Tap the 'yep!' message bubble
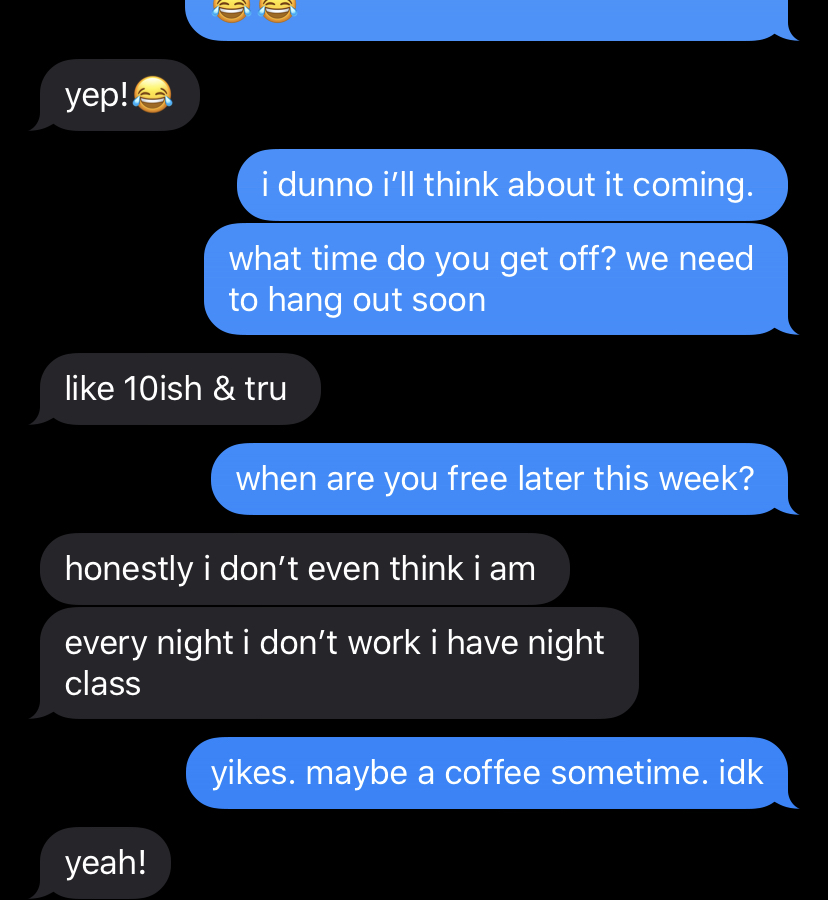Screen dimensions: 828x900 [x=115, y=94]
